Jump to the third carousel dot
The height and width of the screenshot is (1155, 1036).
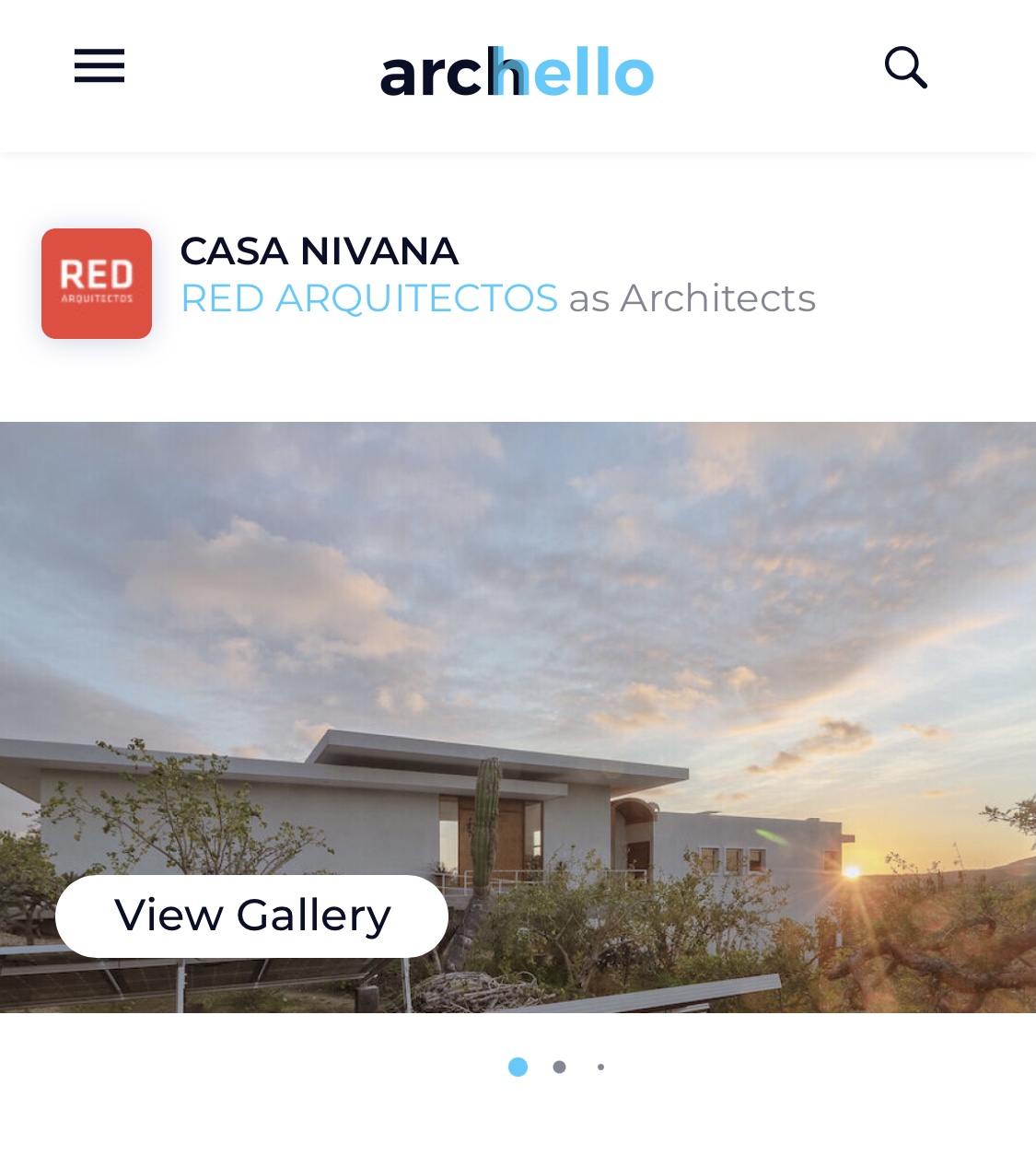click(x=600, y=1067)
